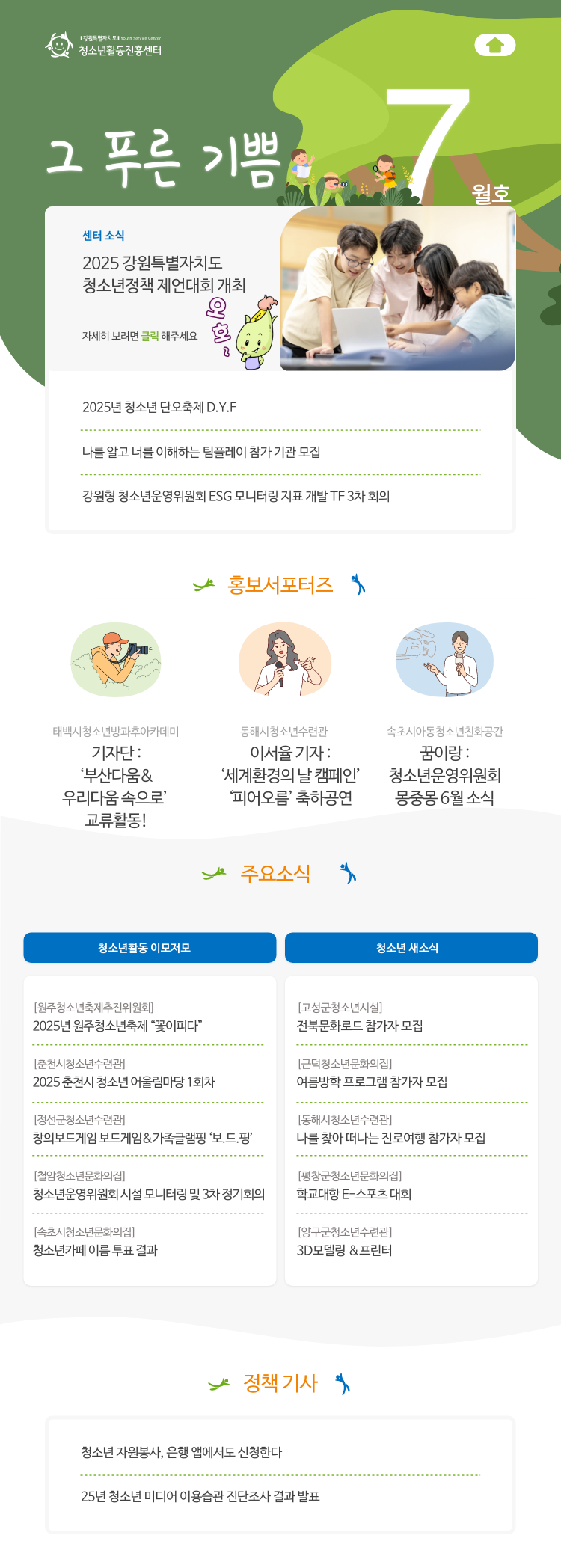
Task: Open 청소년카페 이름 투표 결과
Action: tap(95, 1250)
